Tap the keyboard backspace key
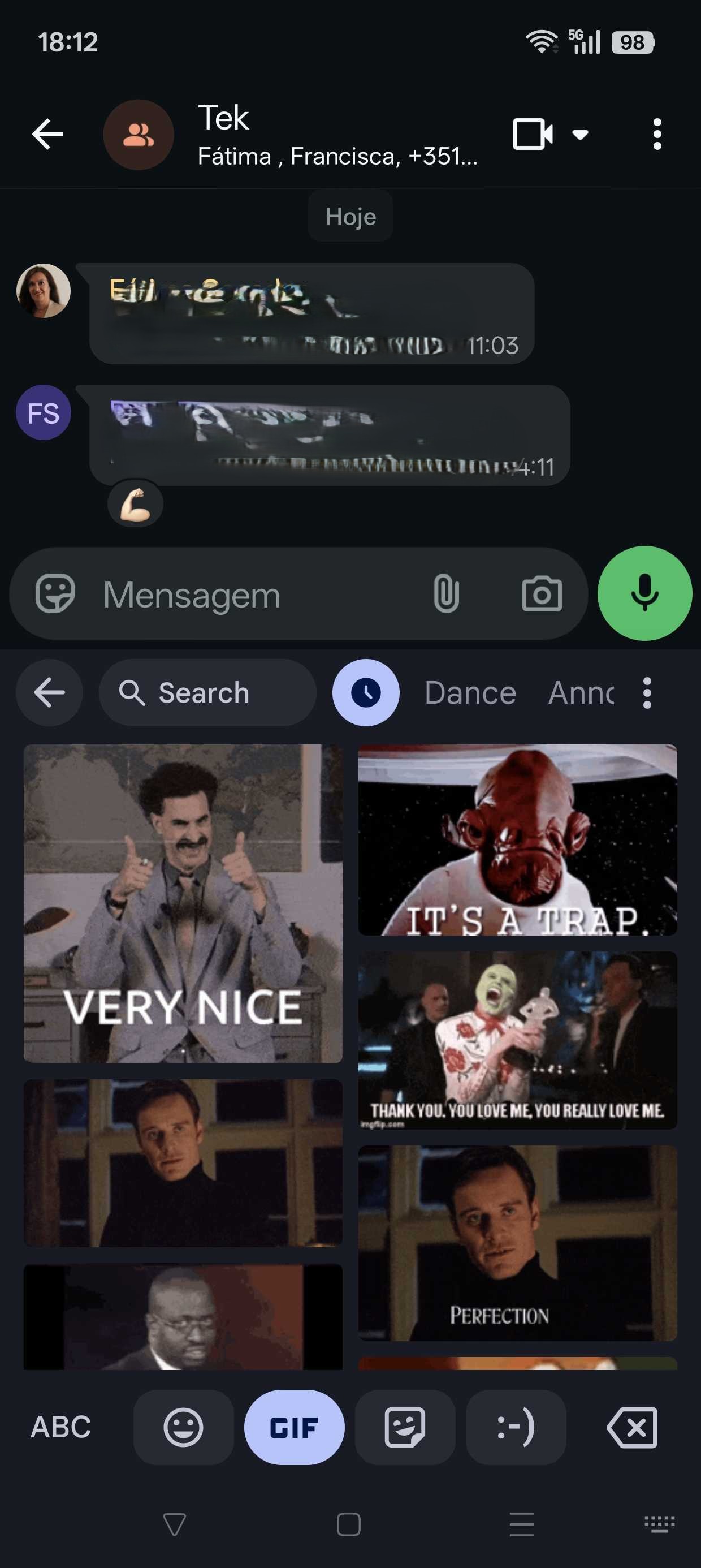Screen dimensions: 701x1568 (632, 1427)
